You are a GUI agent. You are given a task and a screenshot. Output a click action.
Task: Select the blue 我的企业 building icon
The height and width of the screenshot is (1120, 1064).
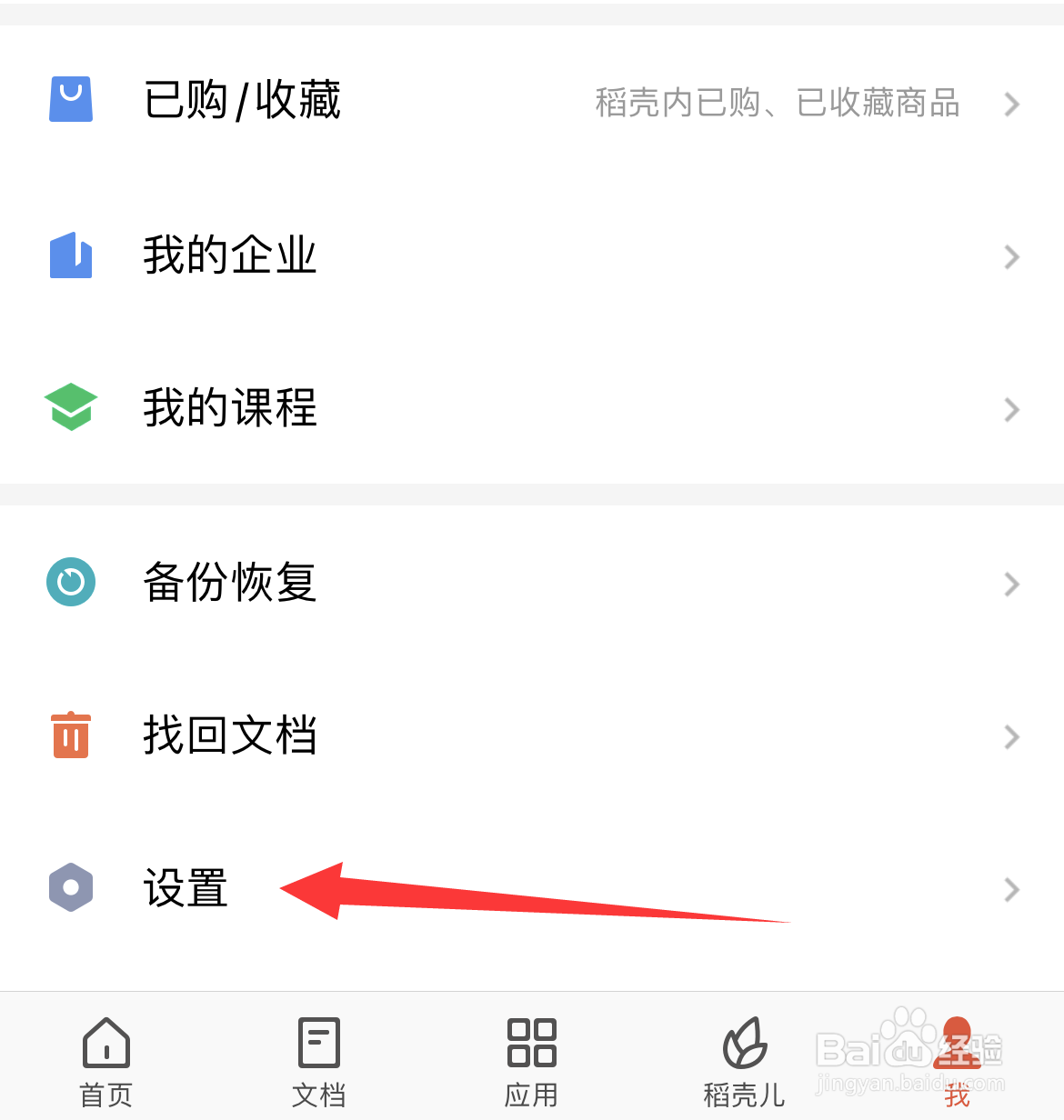pos(70,255)
